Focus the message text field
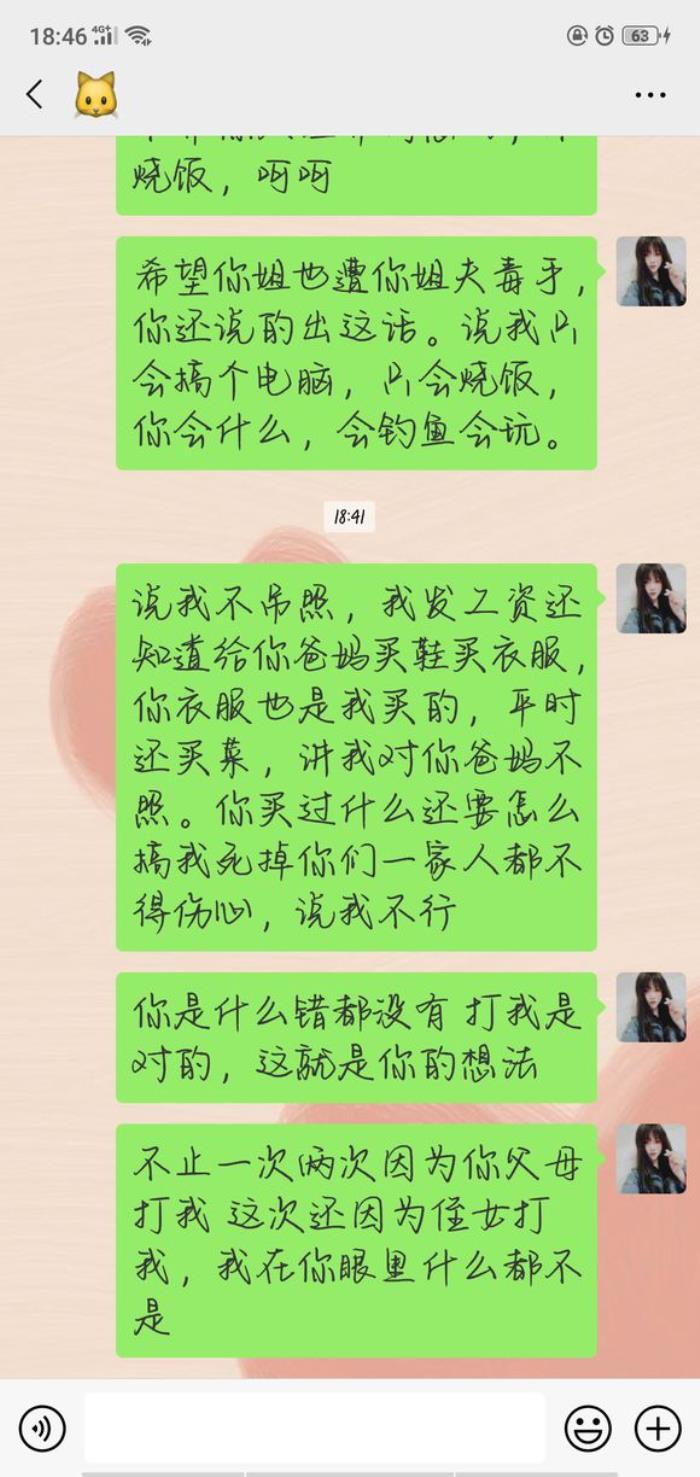Viewport: 700px width, 1477px height. [x=315, y=1427]
